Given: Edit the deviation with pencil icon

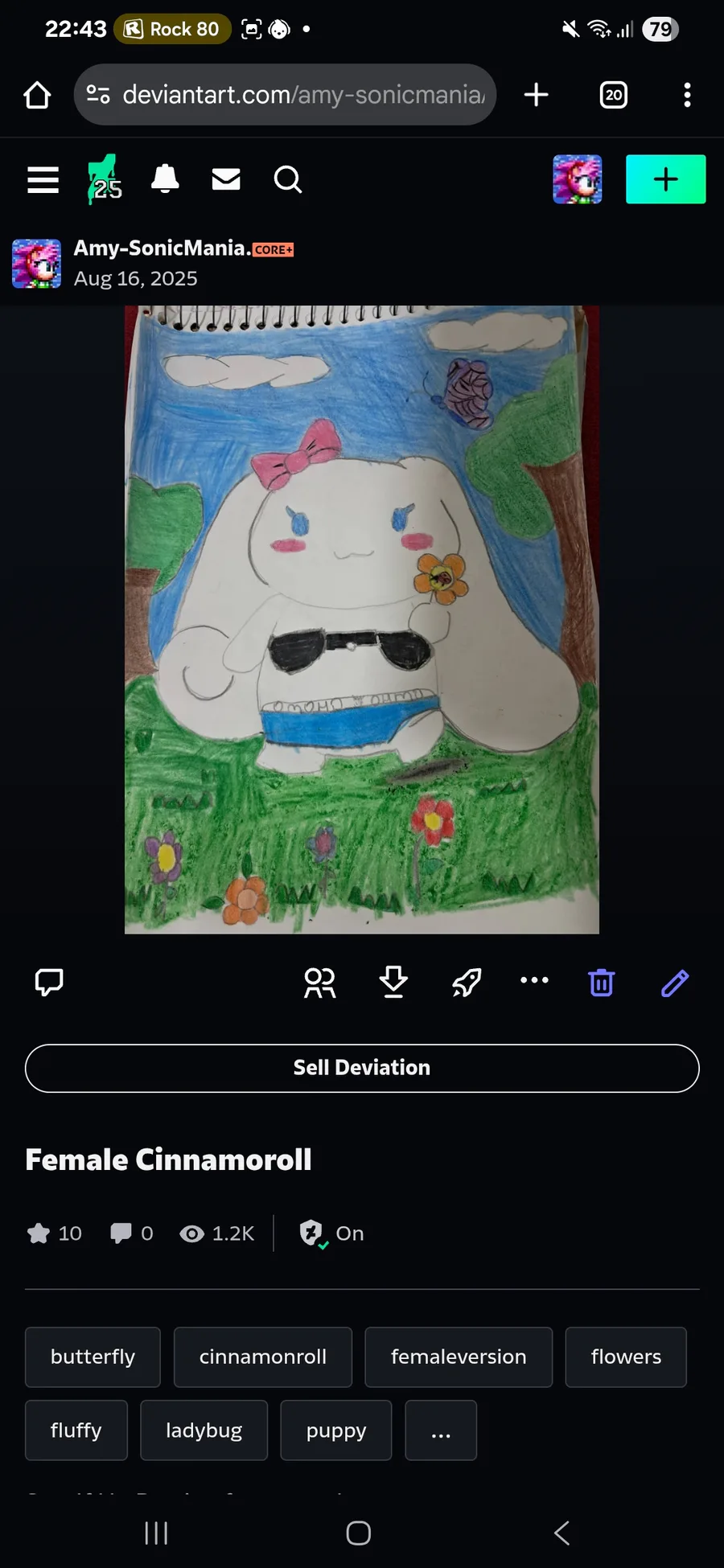Looking at the screenshot, I should coord(674,982).
